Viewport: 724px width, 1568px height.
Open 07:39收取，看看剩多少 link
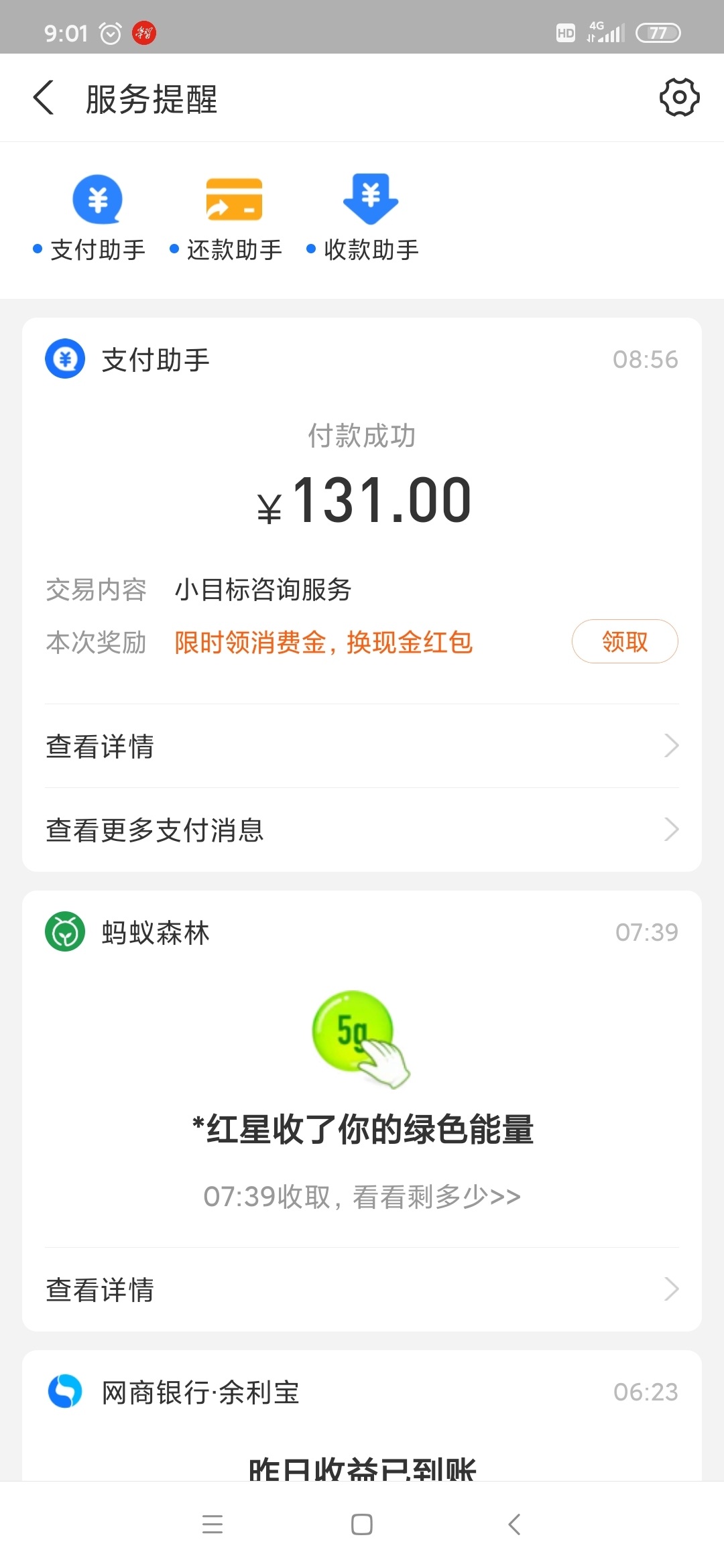pyautogui.click(x=362, y=1197)
